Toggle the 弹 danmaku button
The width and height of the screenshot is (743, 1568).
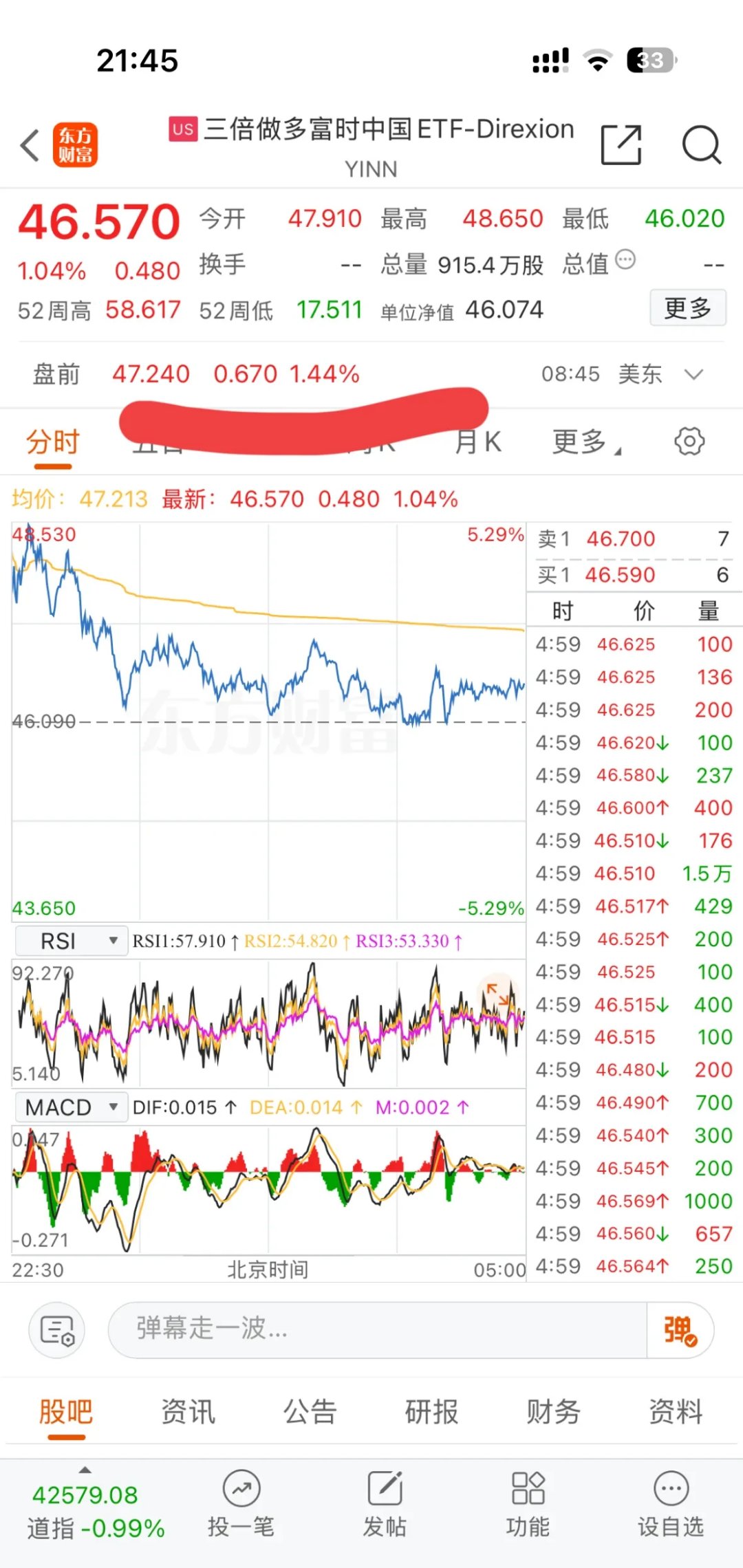[x=680, y=1329]
